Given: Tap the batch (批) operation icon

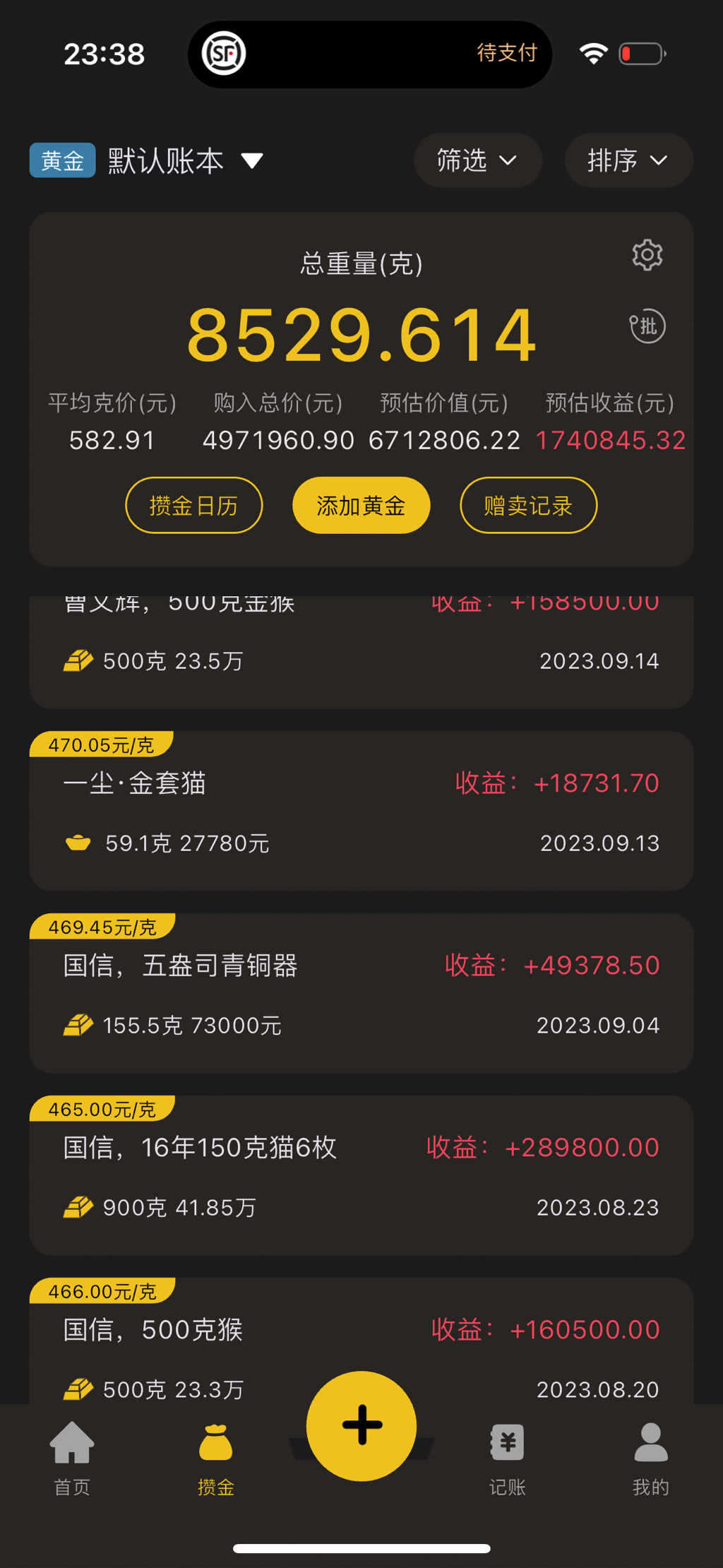Looking at the screenshot, I should tap(647, 326).
